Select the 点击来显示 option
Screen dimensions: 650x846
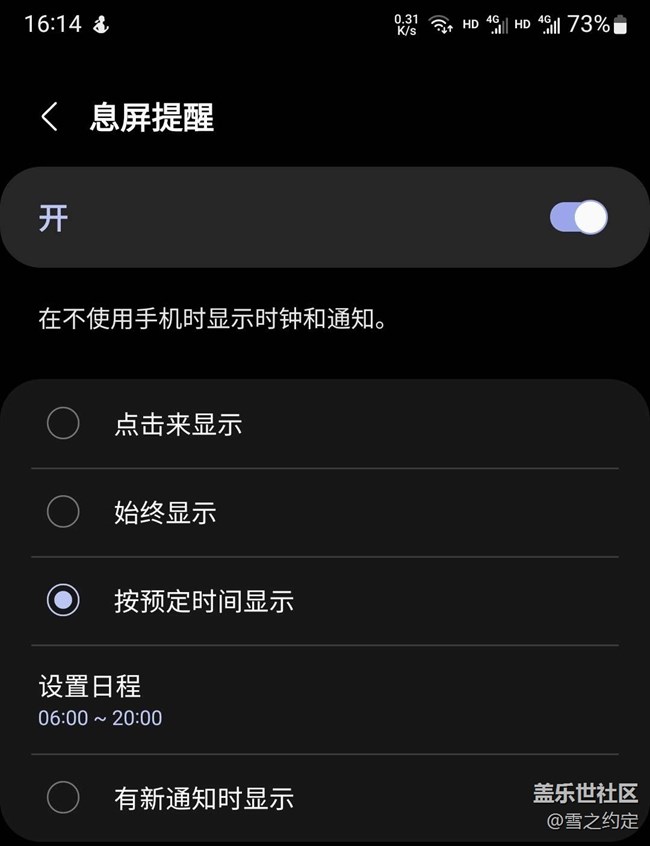(x=63, y=424)
